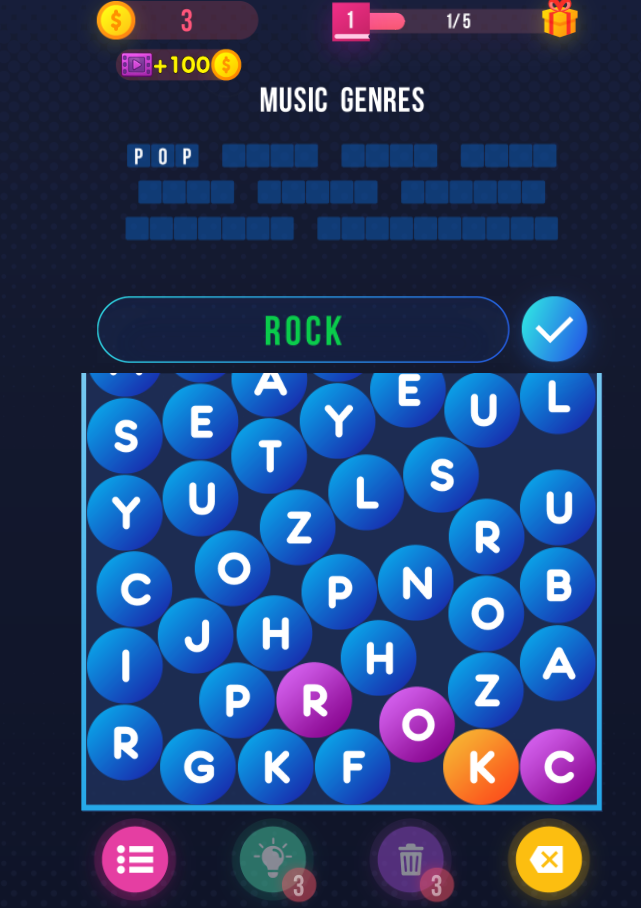Tap the purple letter C bubble
The width and height of the screenshot is (641, 908).
click(558, 767)
